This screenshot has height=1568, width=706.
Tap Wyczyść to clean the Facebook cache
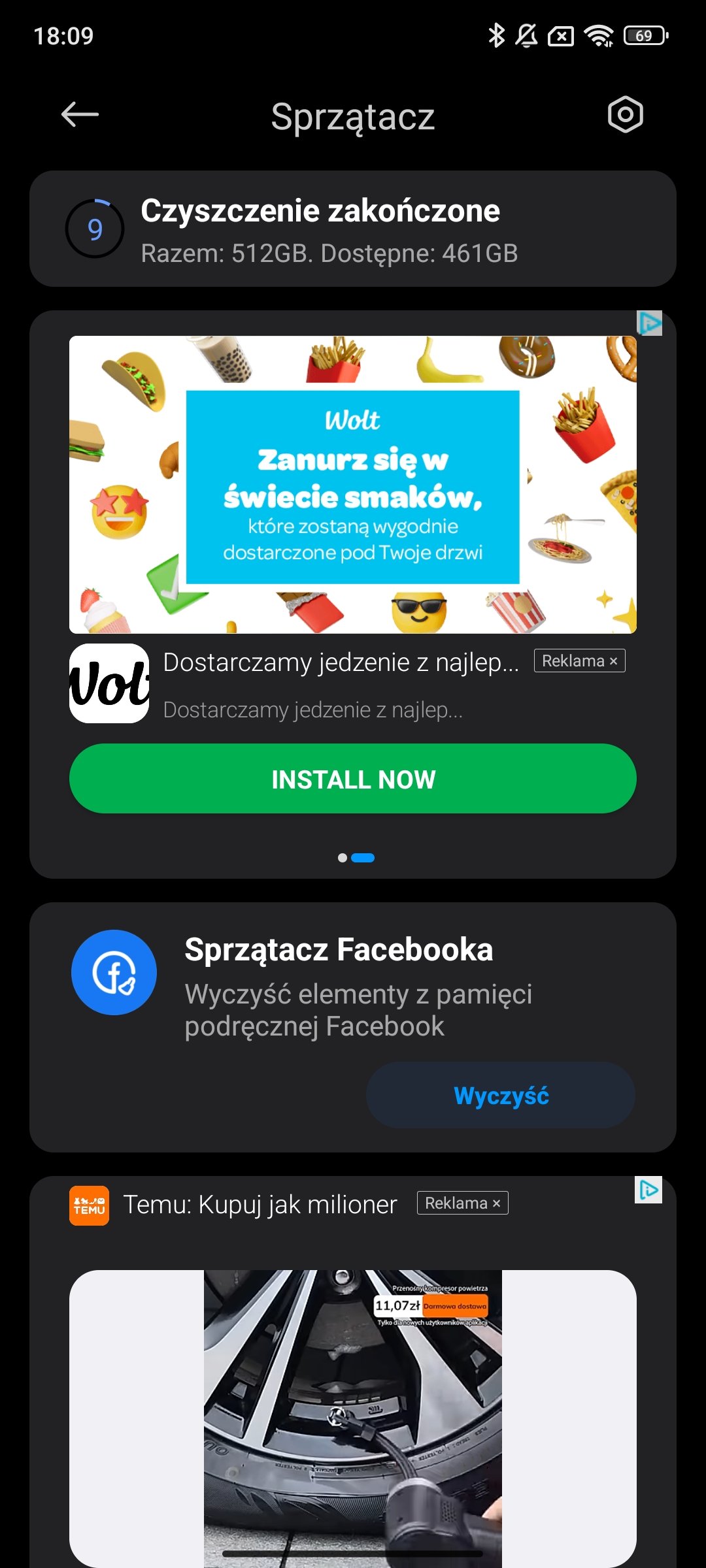(501, 1095)
